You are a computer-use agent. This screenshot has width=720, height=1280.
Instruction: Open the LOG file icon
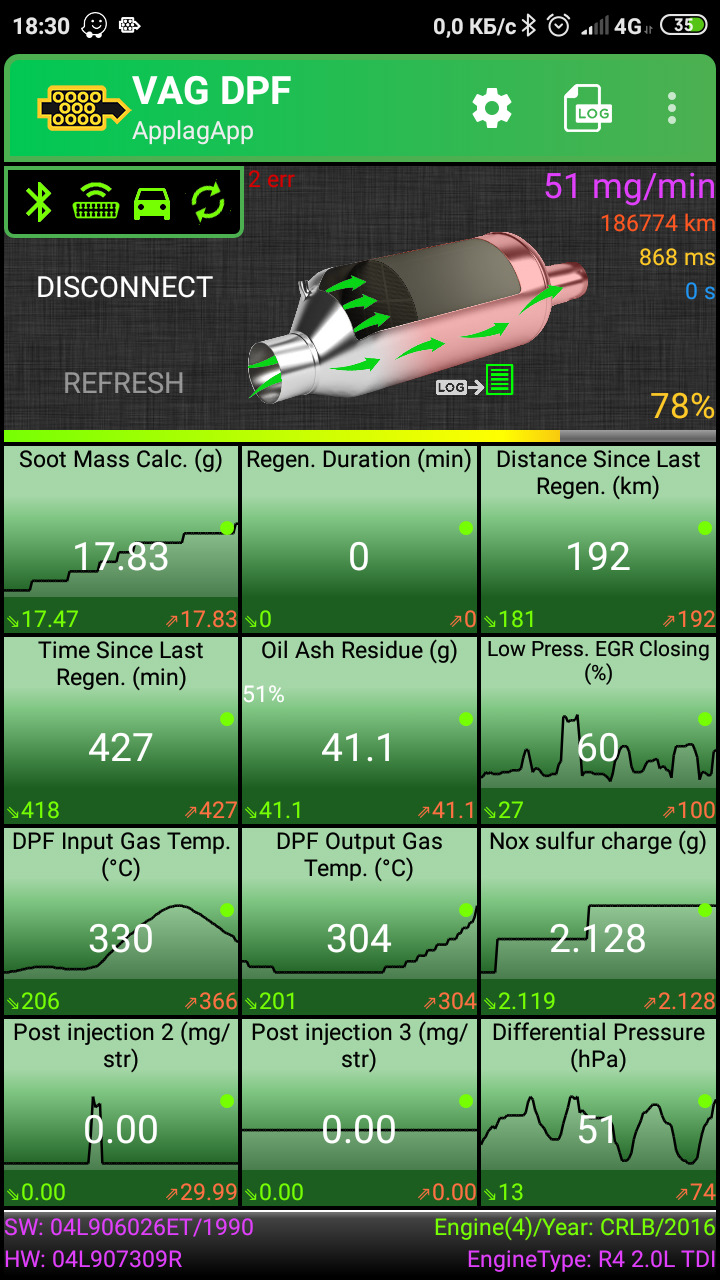(x=588, y=108)
